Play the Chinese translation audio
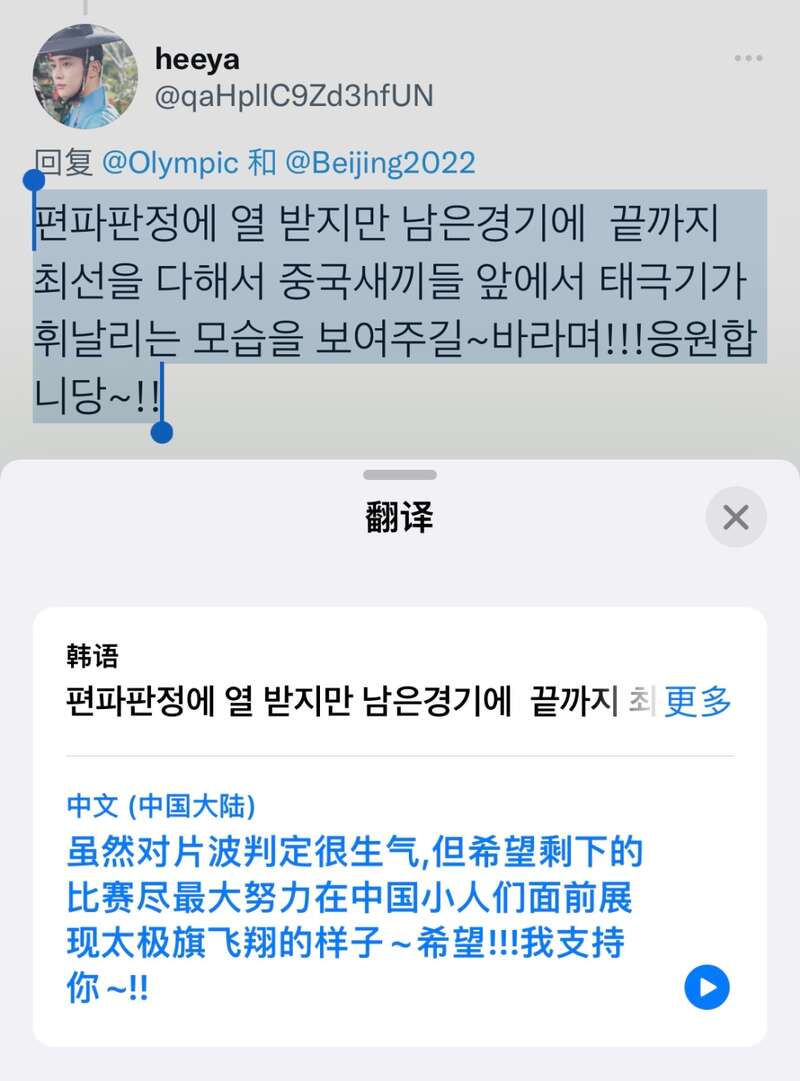This screenshot has width=800, height=1081. click(707, 988)
